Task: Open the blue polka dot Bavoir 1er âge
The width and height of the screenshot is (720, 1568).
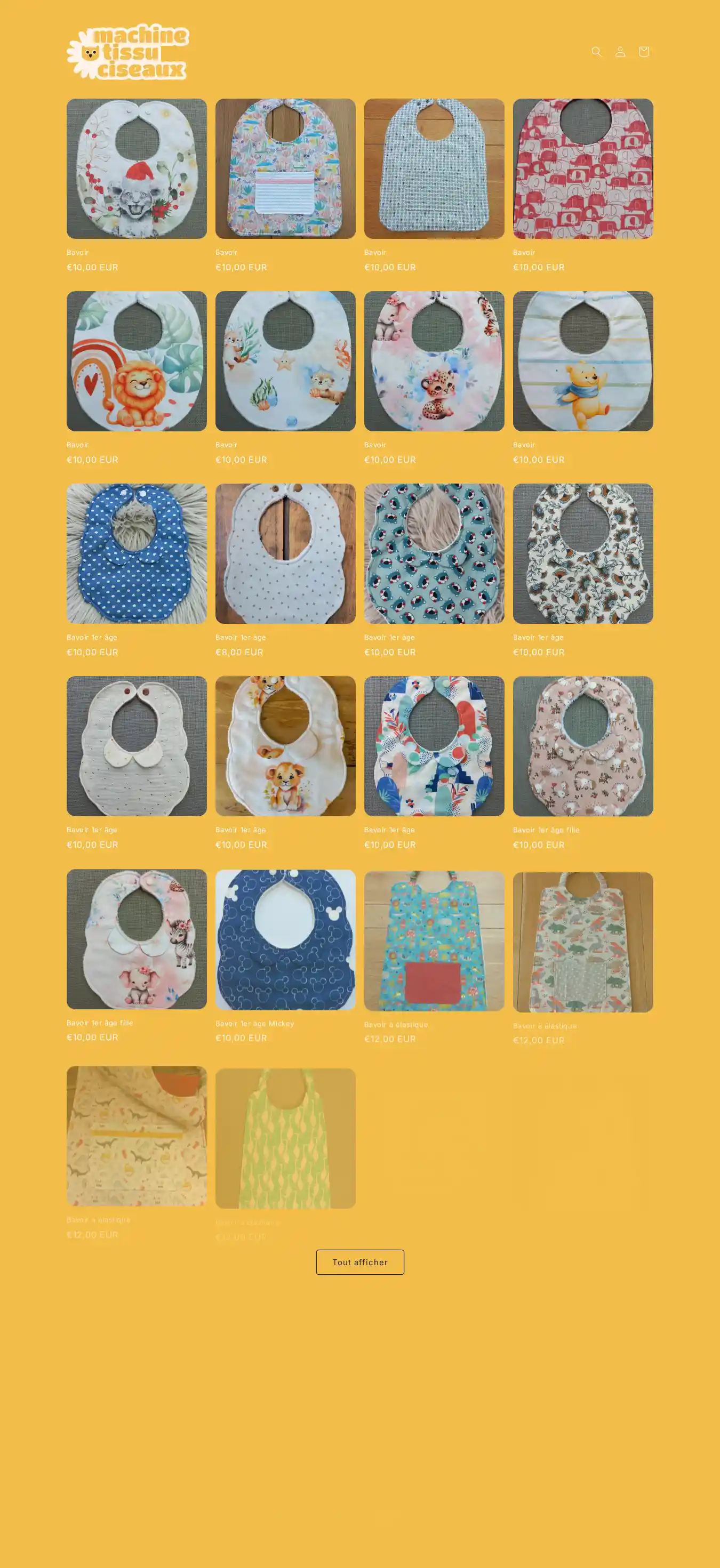Action: pos(137,553)
